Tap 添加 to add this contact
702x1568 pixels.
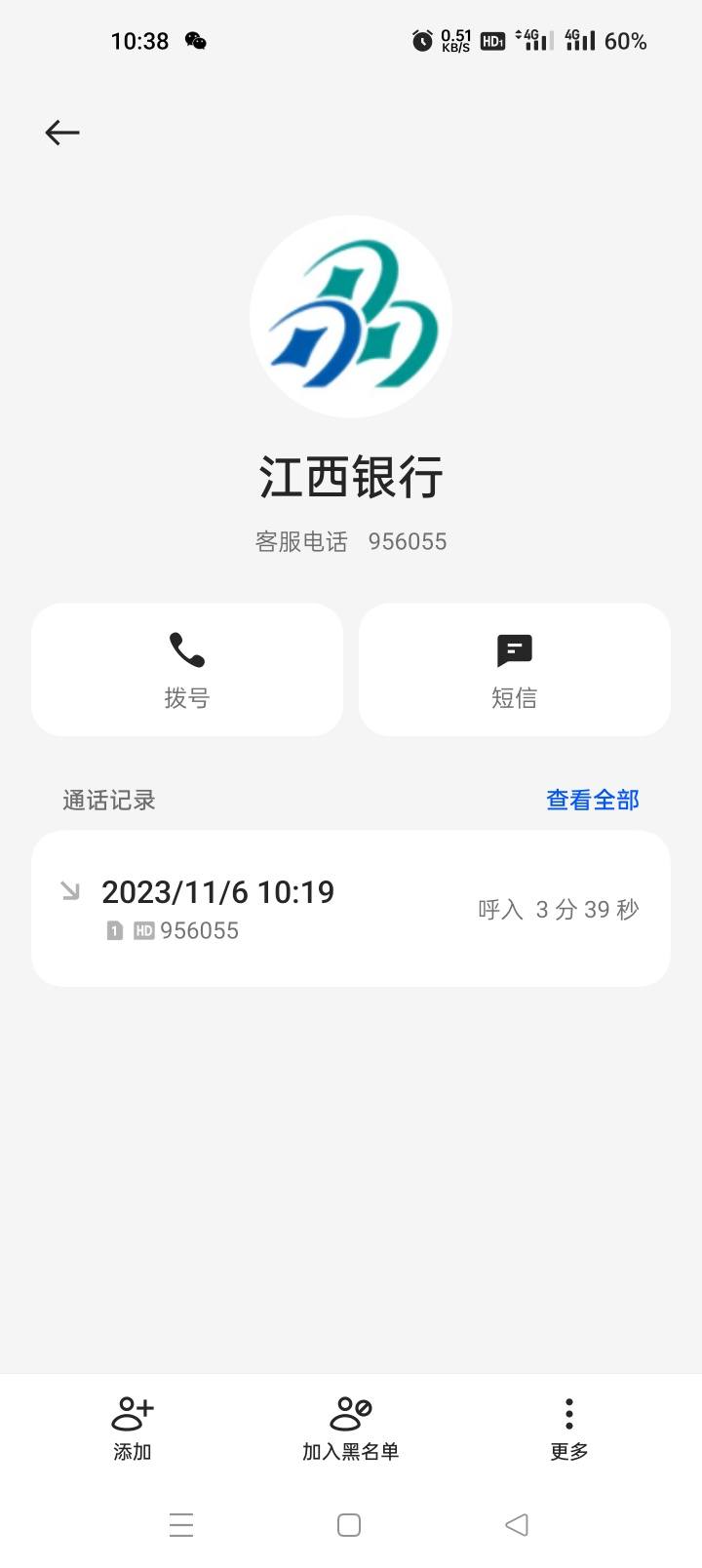point(133,1429)
